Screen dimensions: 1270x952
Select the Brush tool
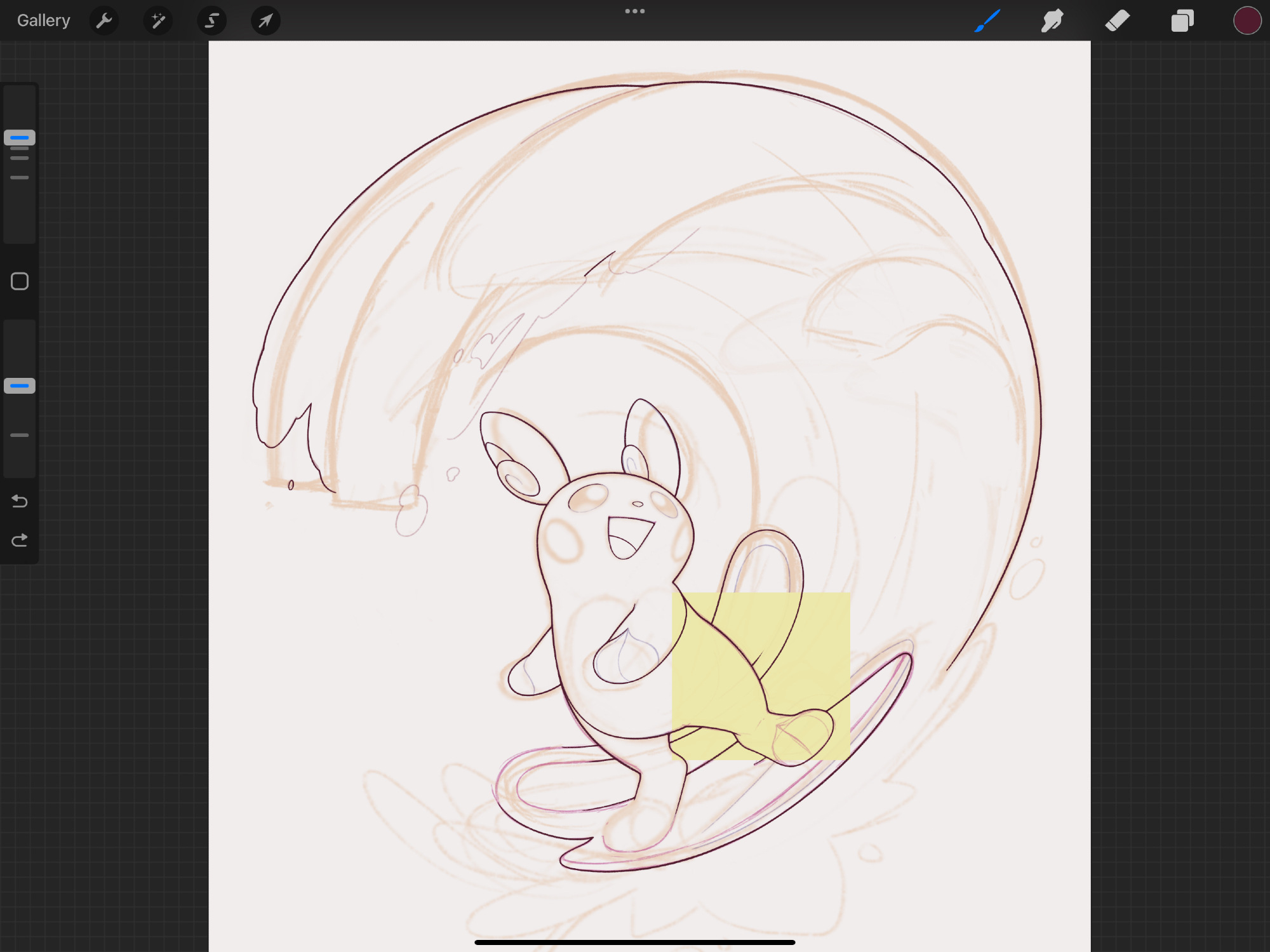[987, 21]
